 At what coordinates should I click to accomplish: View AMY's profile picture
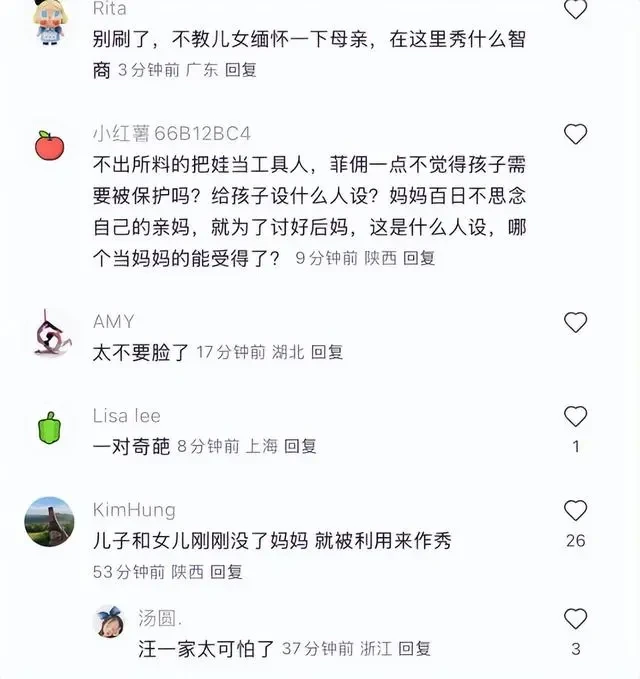[49, 333]
